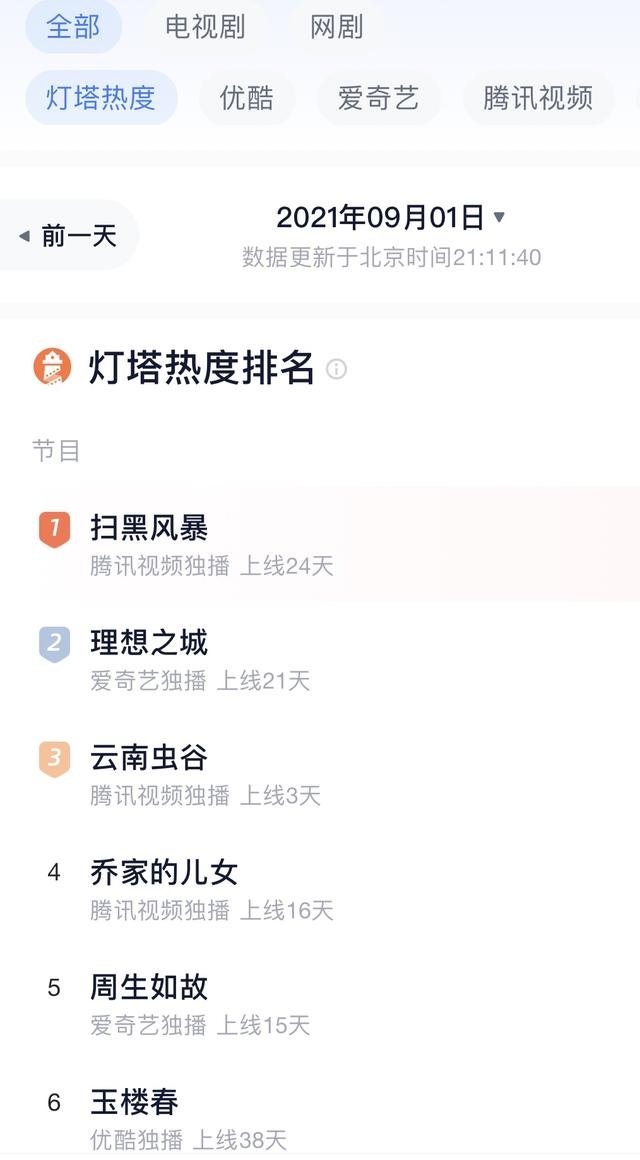
Task: Open the 乔家的儿女 entry
Action: pos(320,888)
